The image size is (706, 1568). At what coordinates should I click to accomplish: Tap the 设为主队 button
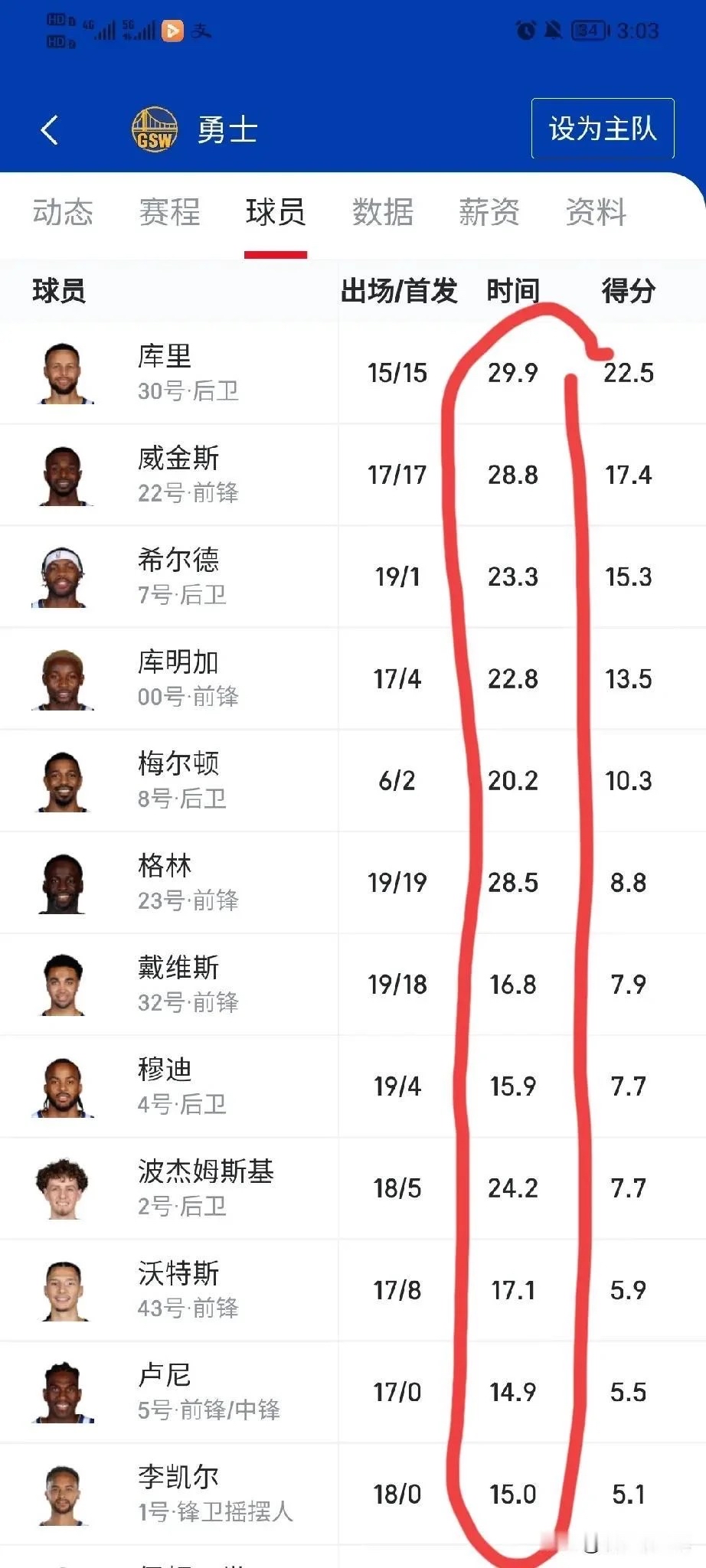pyautogui.click(x=602, y=129)
